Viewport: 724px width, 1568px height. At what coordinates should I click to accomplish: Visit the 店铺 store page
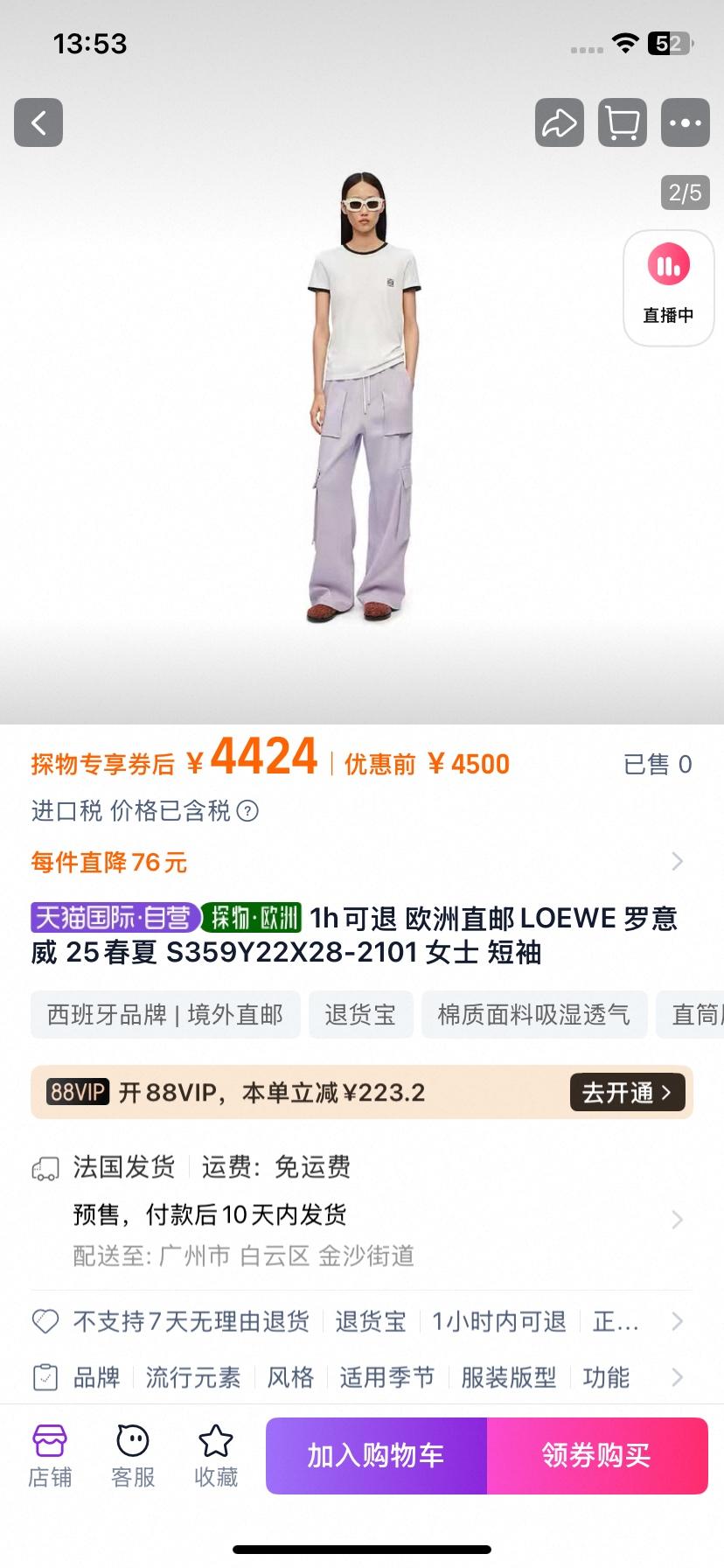point(50,1457)
